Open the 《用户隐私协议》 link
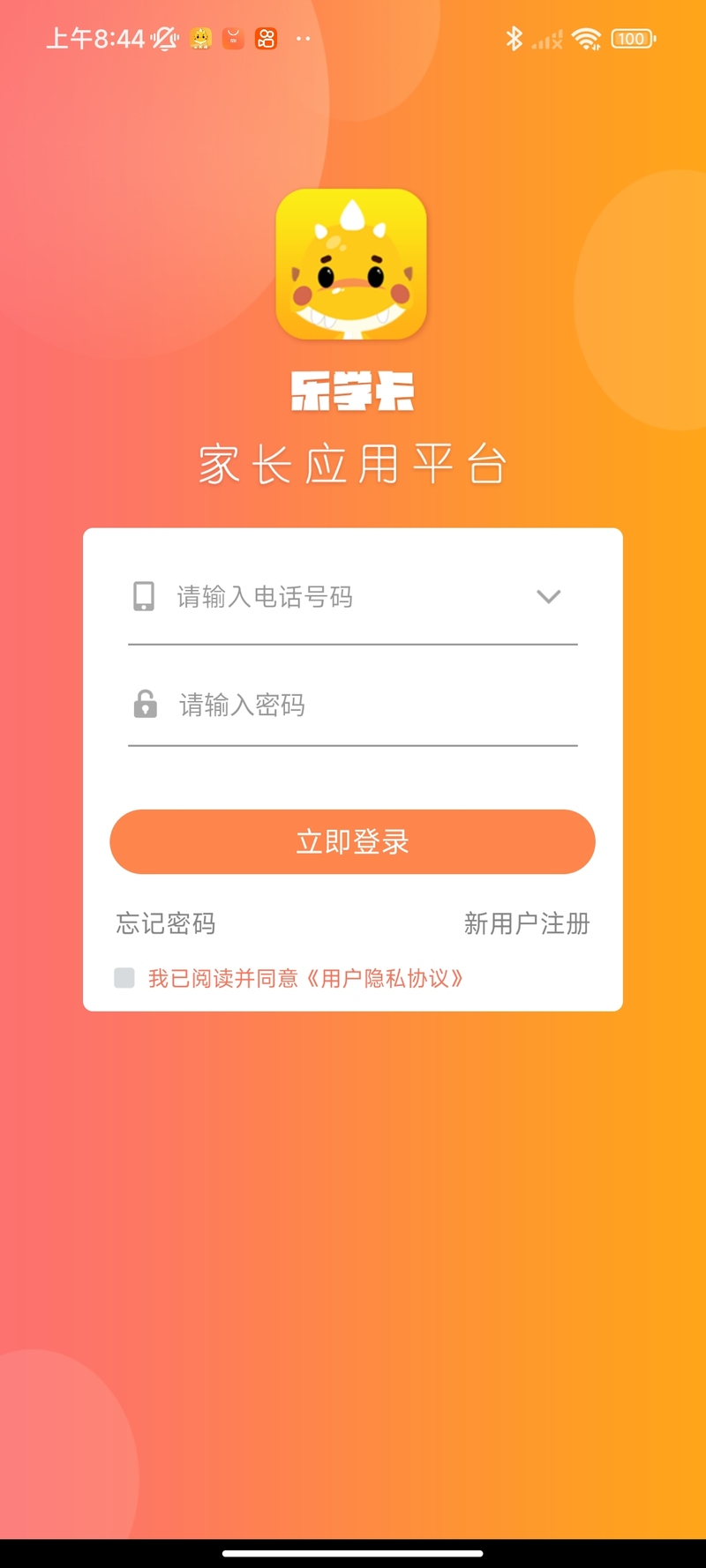The height and width of the screenshot is (1568, 706). point(384,978)
